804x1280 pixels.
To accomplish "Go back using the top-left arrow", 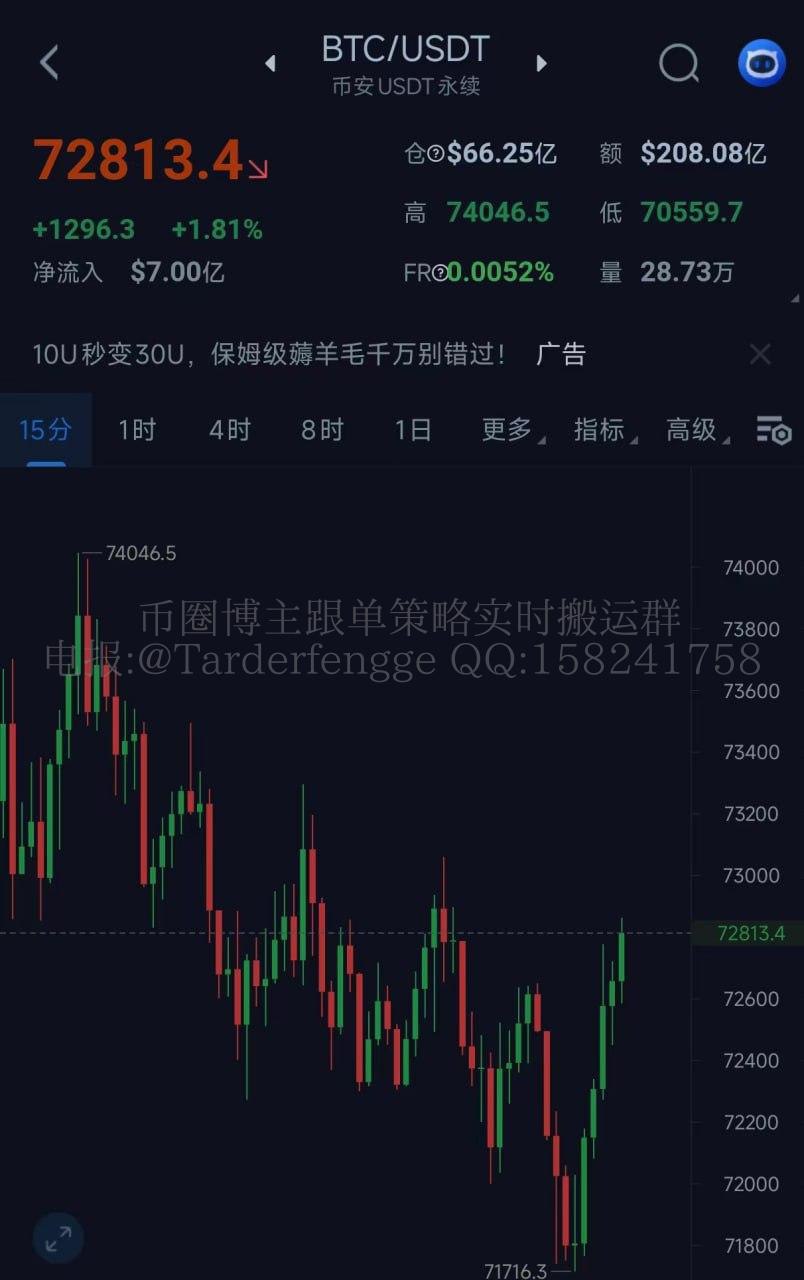I will (x=49, y=63).
